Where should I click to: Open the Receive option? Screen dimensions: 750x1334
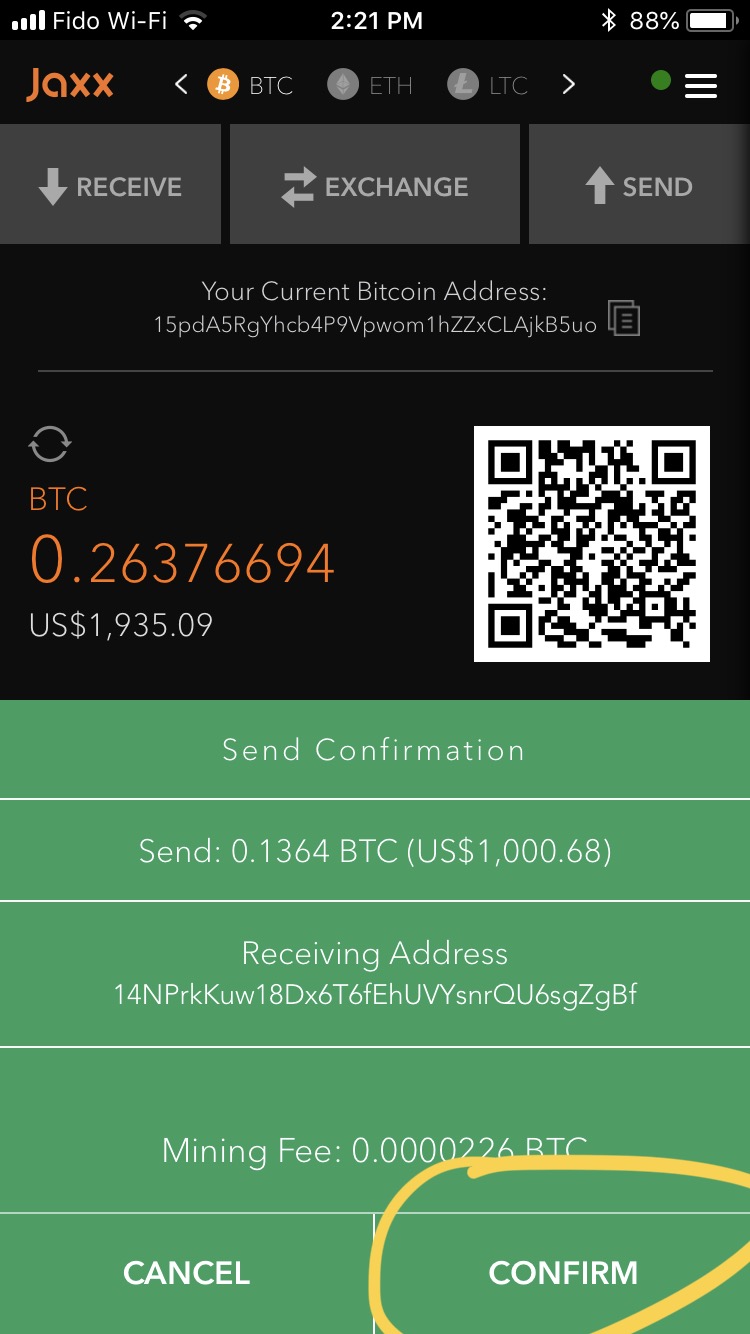110,186
